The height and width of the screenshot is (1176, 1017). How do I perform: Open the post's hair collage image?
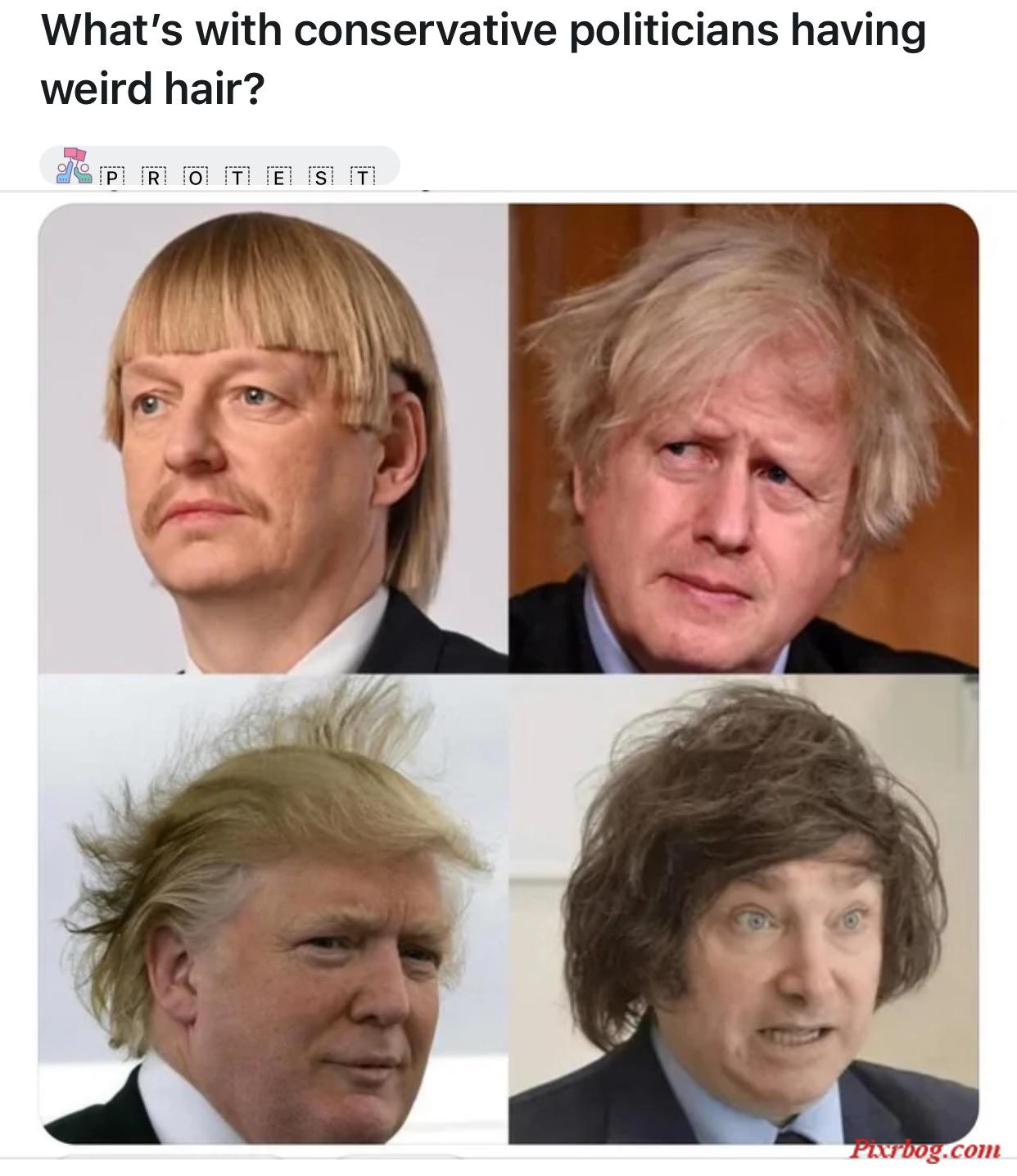point(508,673)
